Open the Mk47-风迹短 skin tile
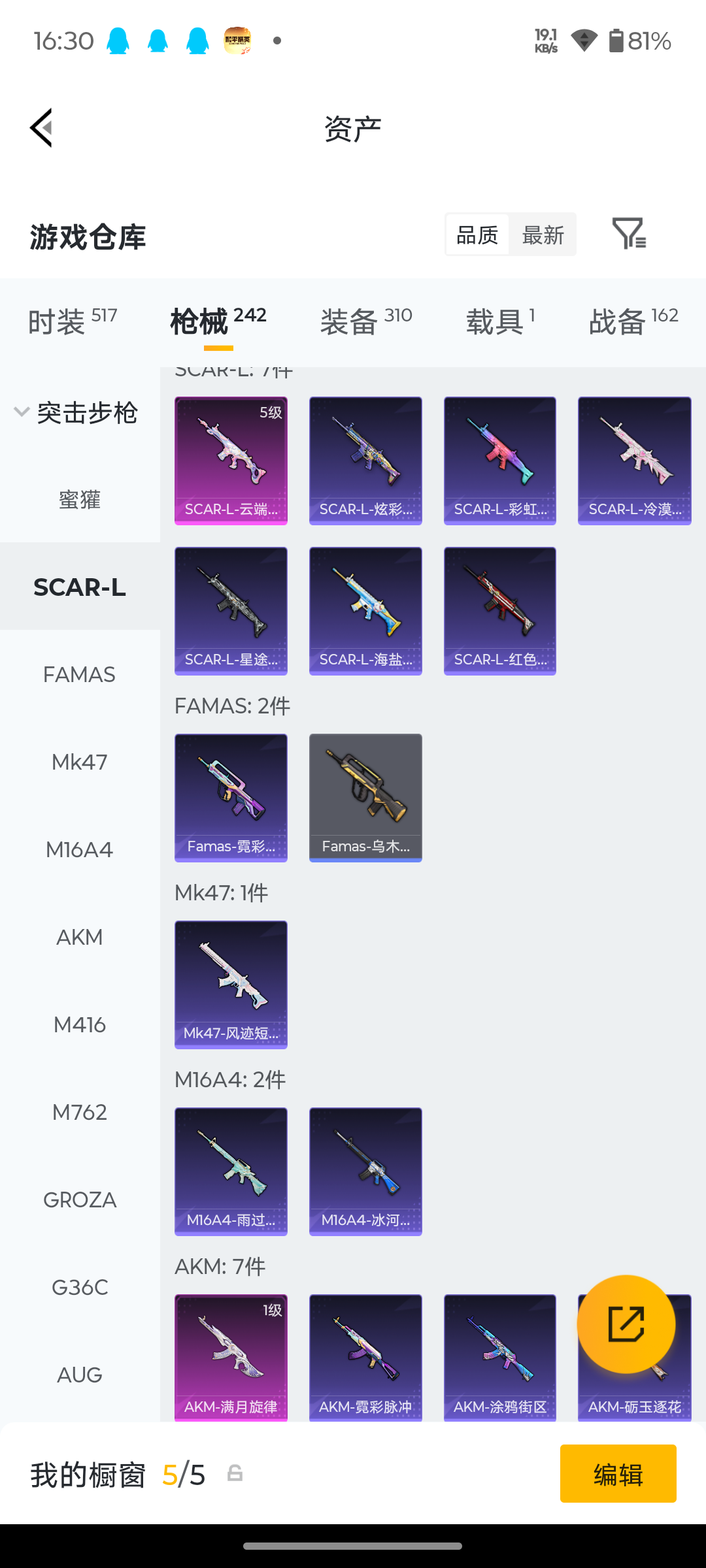This screenshot has width=706, height=1568. pyautogui.click(x=231, y=985)
